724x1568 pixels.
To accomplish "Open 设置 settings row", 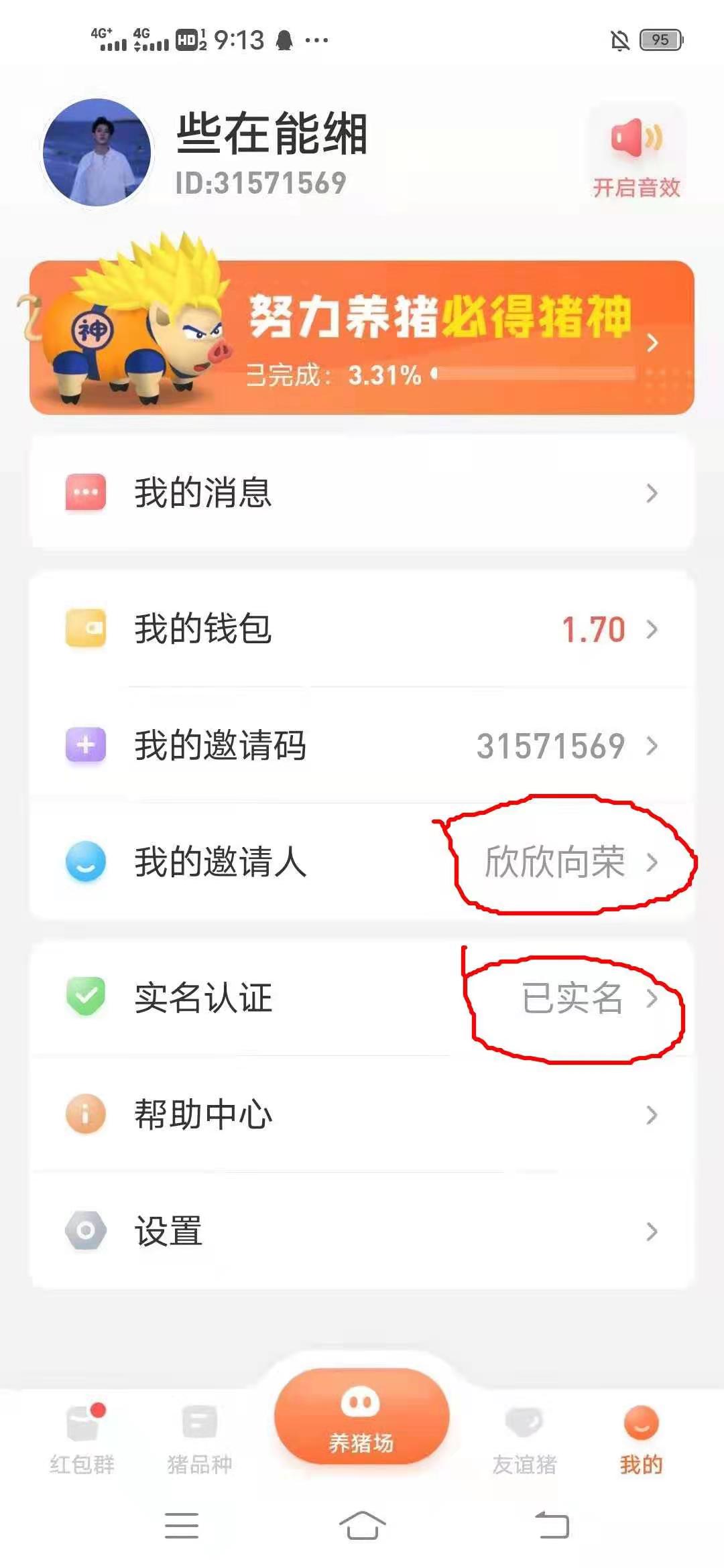I will tap(362, 1231).
